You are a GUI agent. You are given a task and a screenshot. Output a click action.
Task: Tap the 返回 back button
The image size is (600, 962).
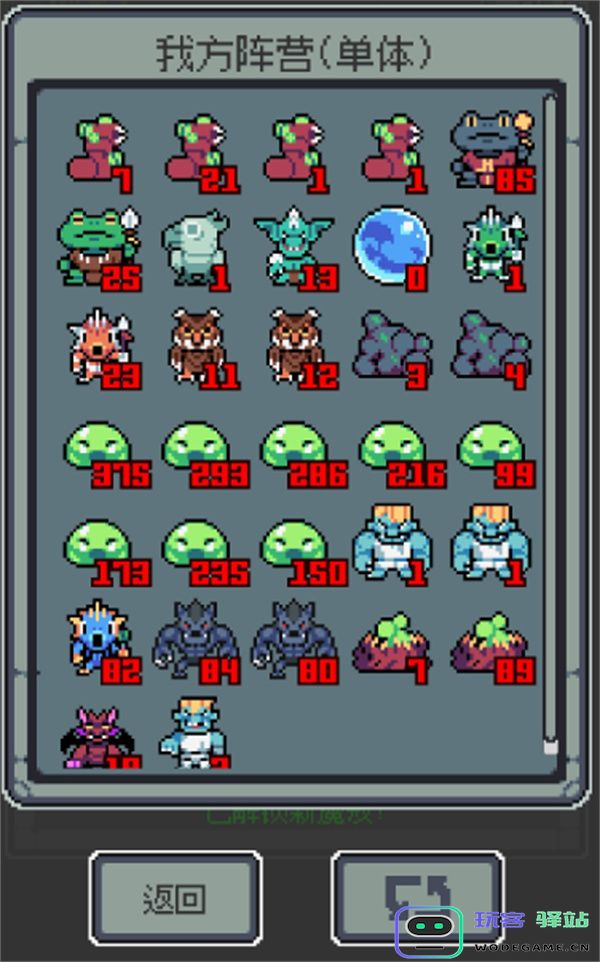tap(175, 898)
